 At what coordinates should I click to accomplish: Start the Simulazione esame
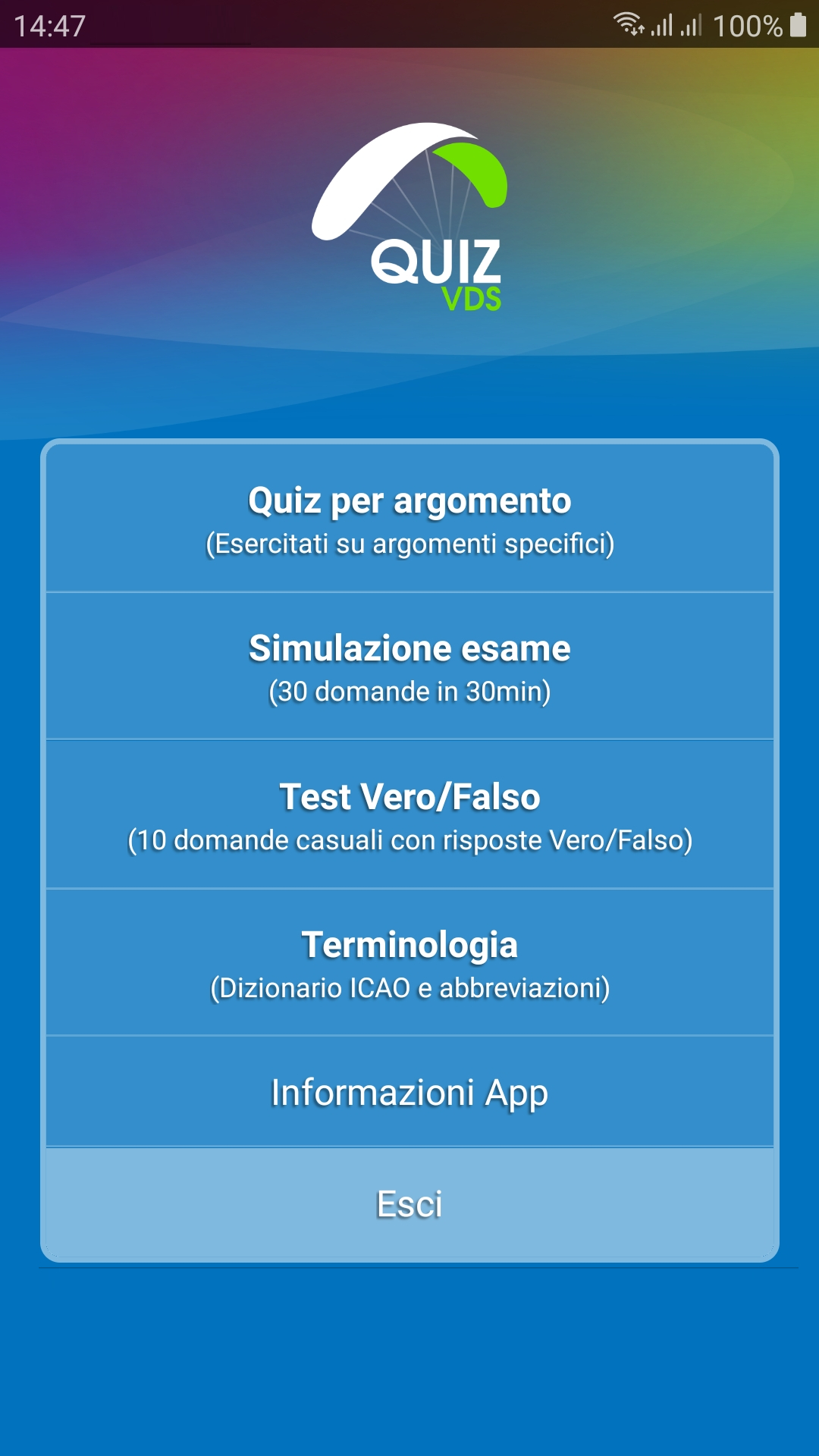(x=409, y=667)
